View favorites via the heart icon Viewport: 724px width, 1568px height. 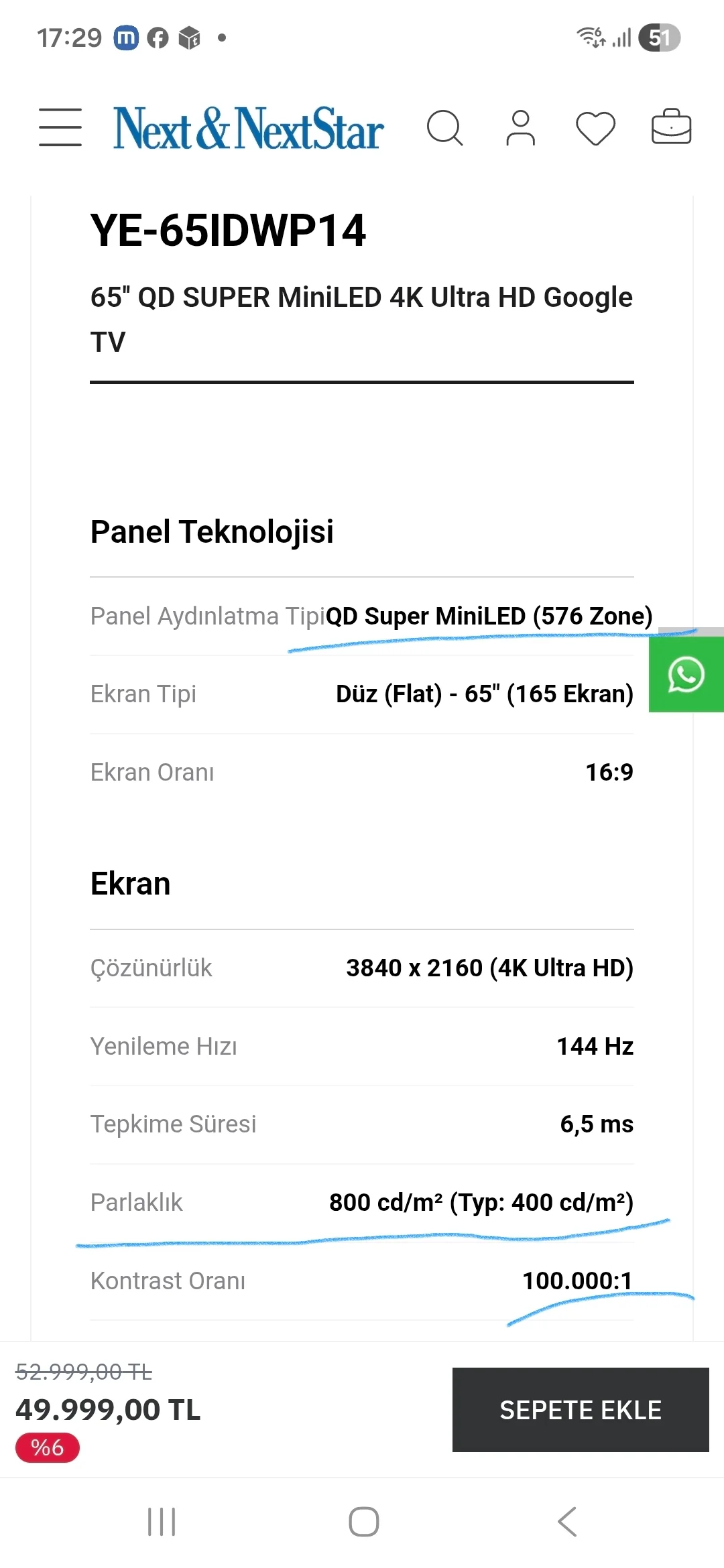tap(595, 128)
